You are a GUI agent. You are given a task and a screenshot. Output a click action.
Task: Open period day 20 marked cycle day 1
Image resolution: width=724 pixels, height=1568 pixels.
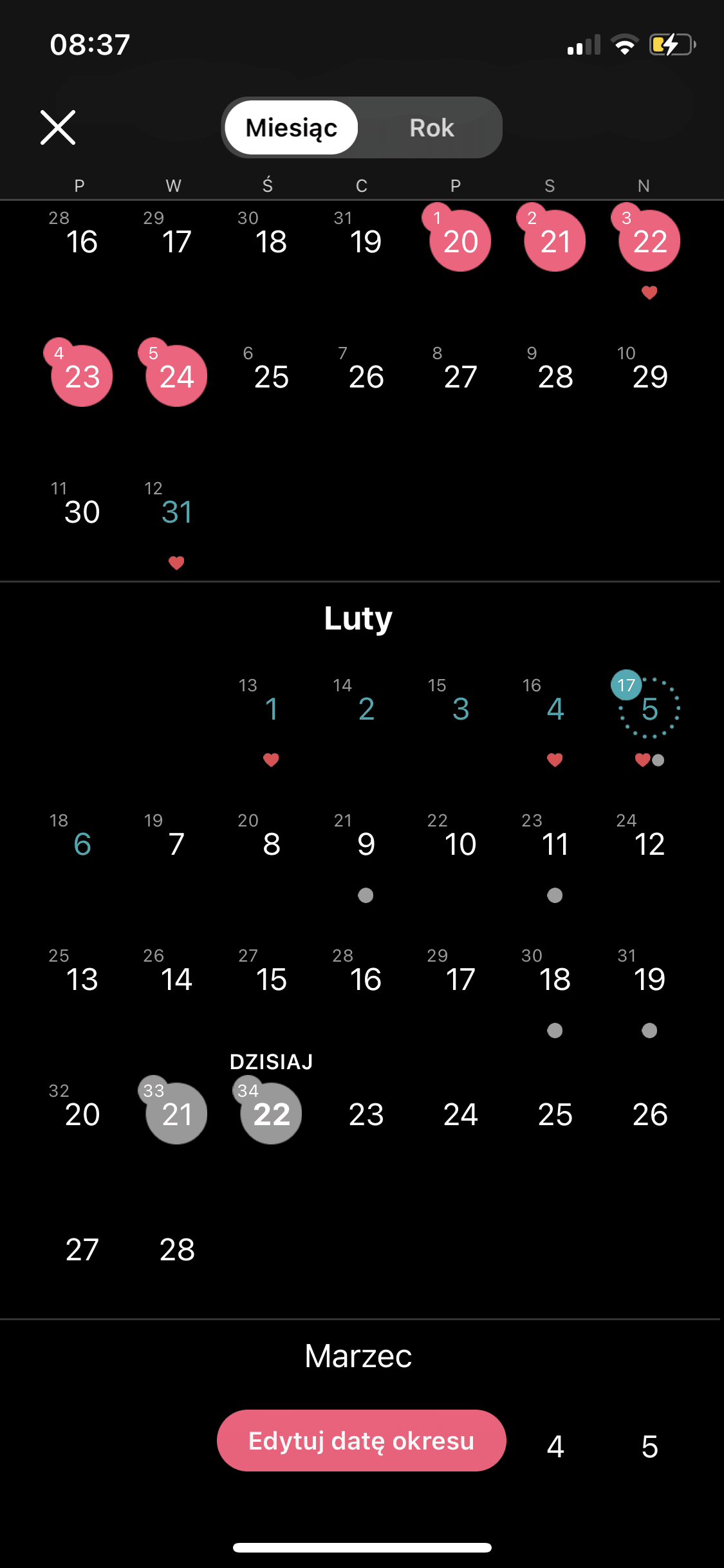click(460, 242)
